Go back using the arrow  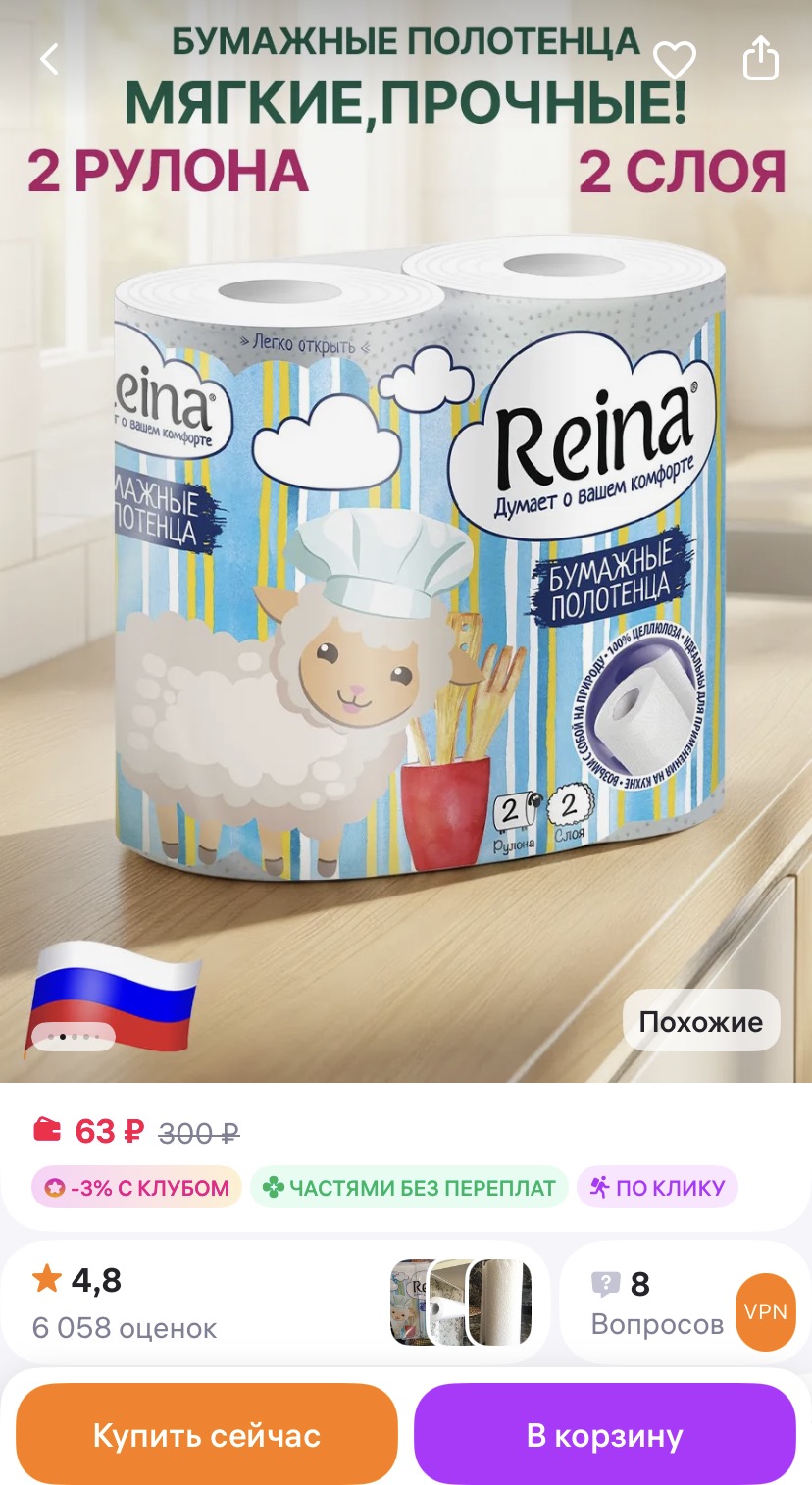click(x=49, y=60)
